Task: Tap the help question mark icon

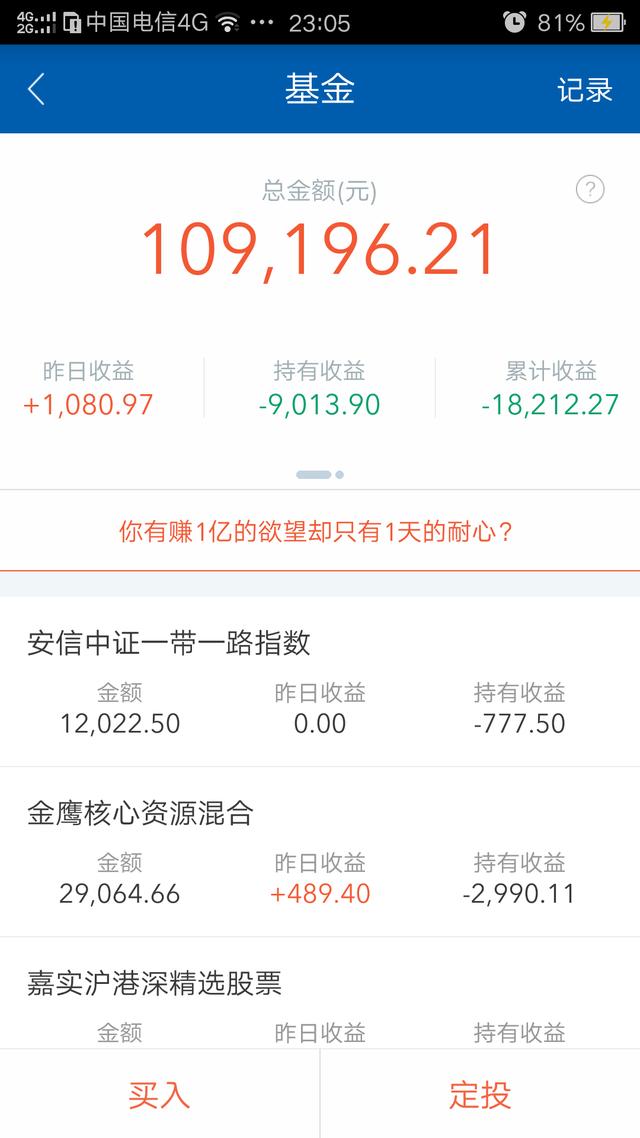Action: point(590,189)
